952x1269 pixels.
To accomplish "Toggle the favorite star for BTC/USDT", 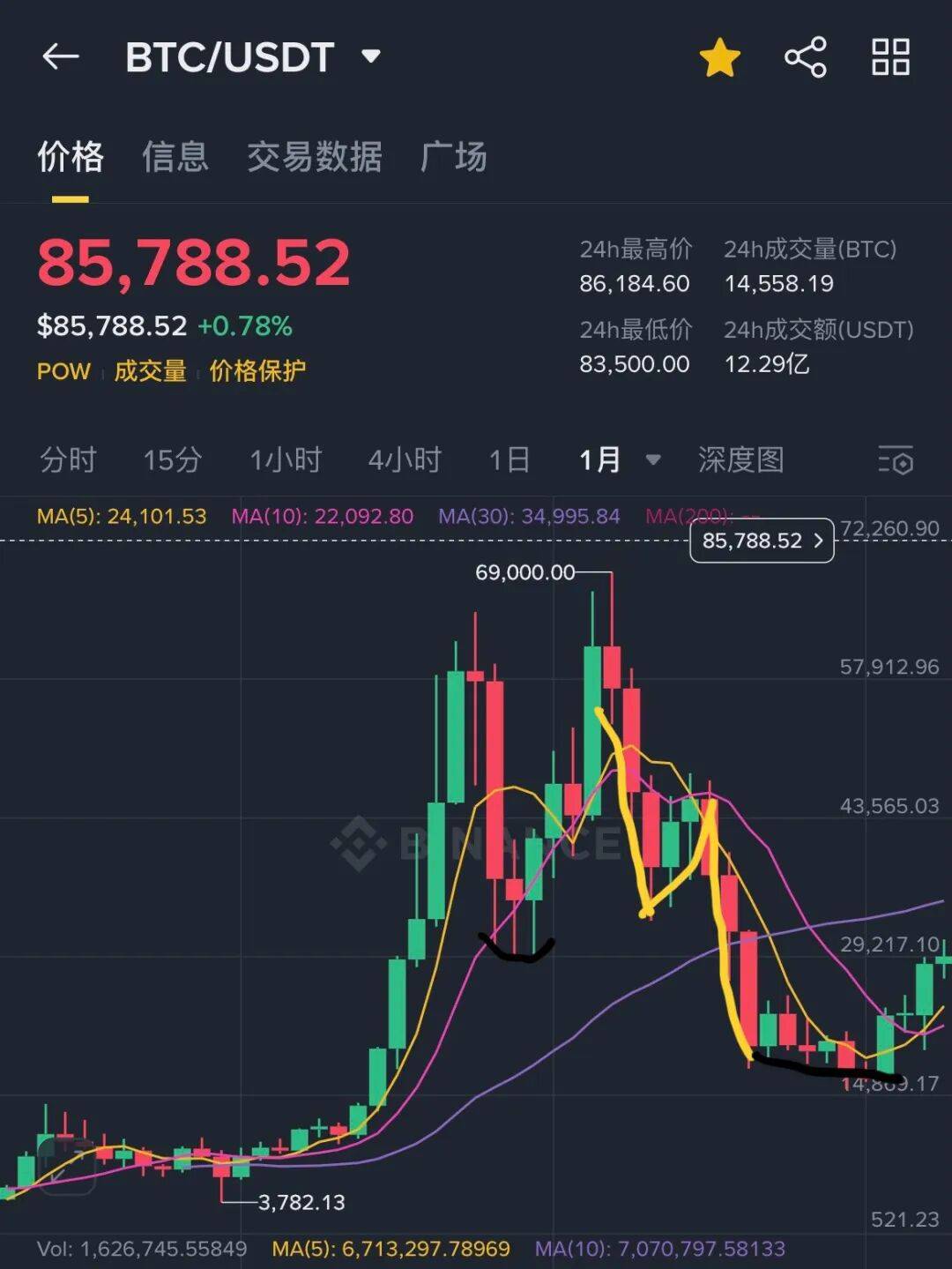I will (719, 58).
